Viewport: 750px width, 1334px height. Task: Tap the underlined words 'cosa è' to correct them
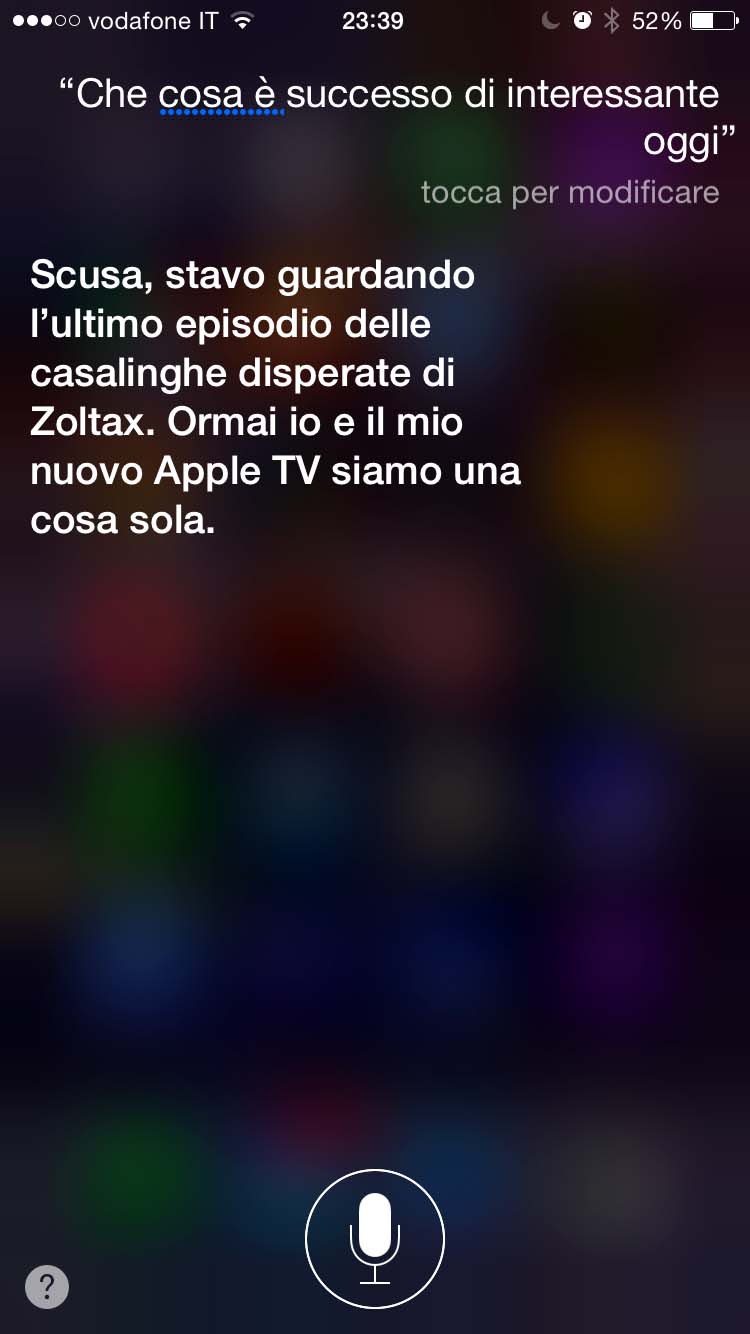[x=221, y=96]
